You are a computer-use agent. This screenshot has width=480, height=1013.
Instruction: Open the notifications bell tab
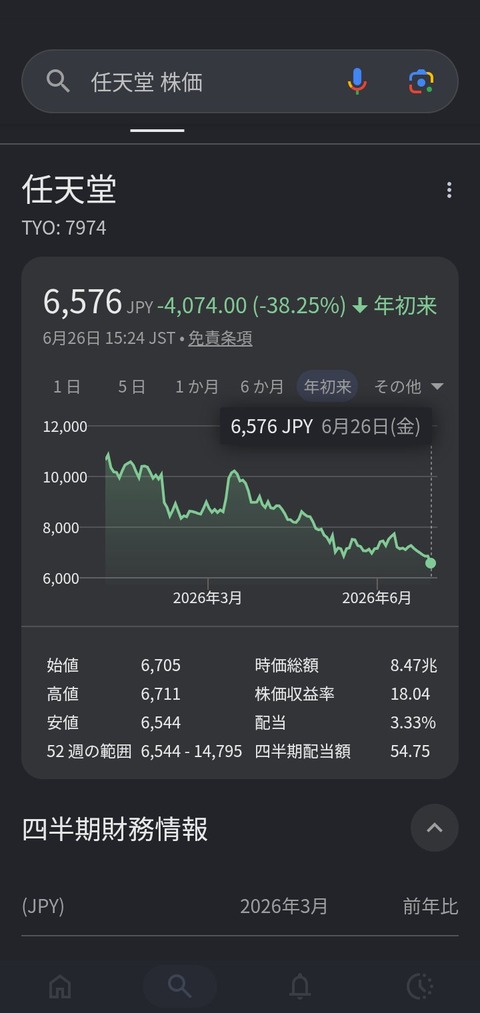coord(300,987)
